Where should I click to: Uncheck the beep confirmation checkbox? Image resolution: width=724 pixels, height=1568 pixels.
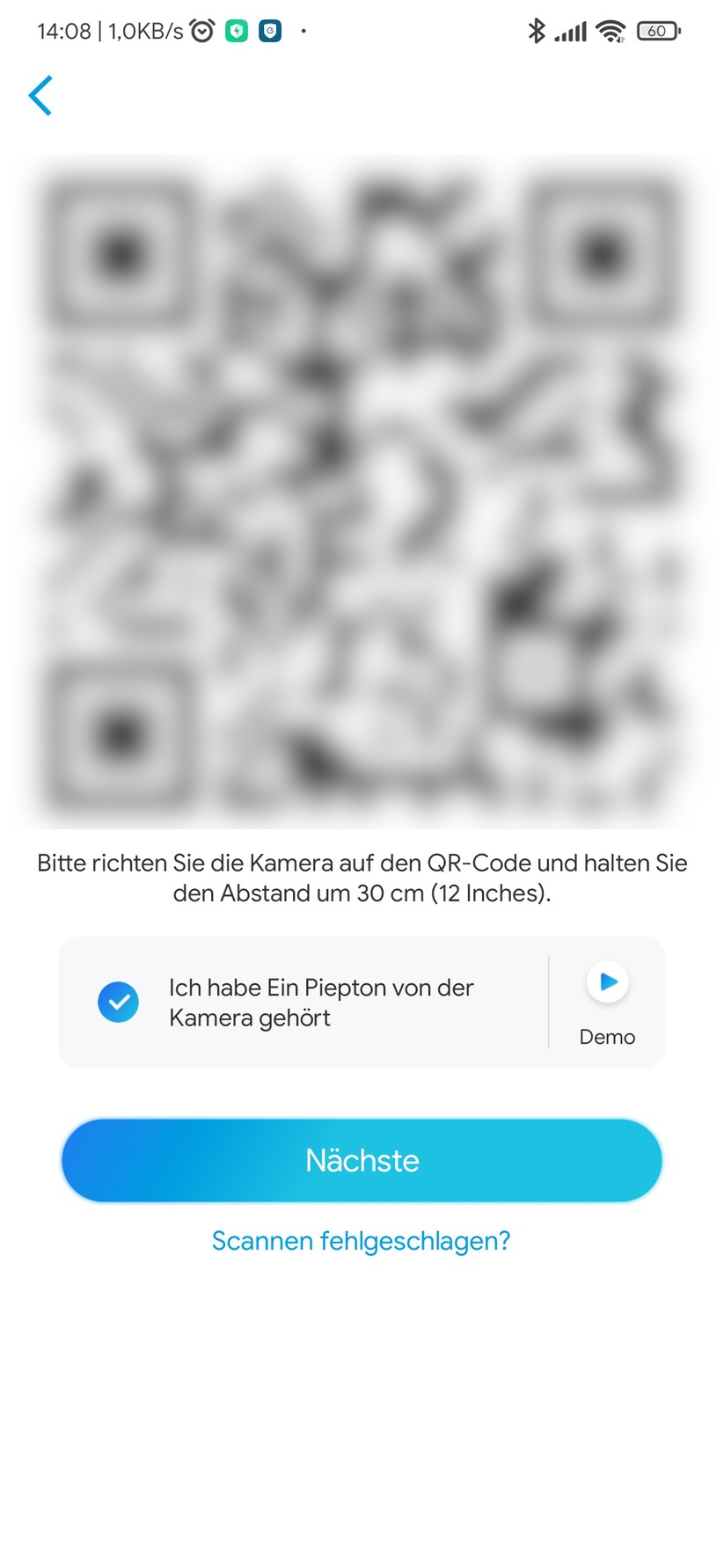click(x=119, y=1002)
